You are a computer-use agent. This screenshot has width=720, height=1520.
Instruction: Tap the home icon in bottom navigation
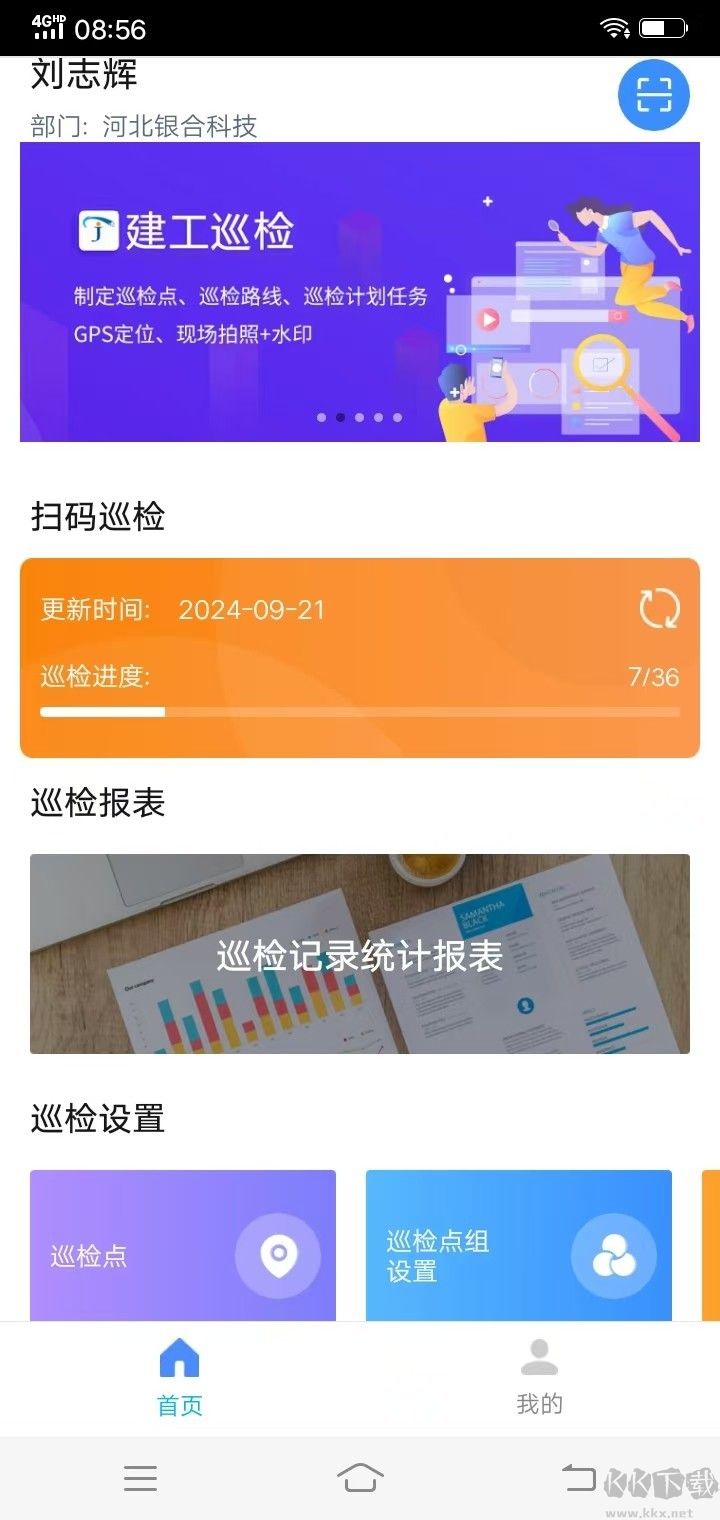click(178, 1358)
